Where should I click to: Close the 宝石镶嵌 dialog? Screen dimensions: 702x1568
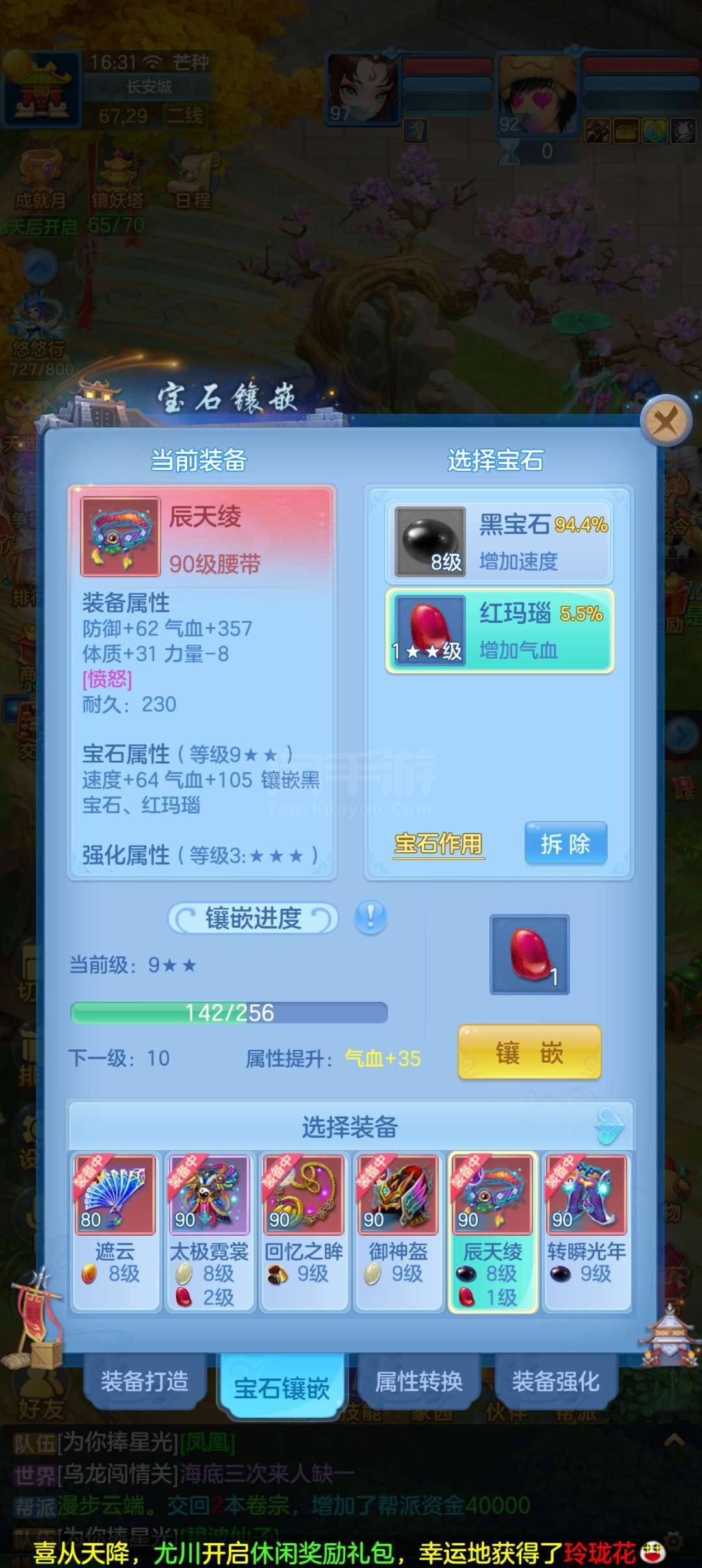tap(665, 422)
